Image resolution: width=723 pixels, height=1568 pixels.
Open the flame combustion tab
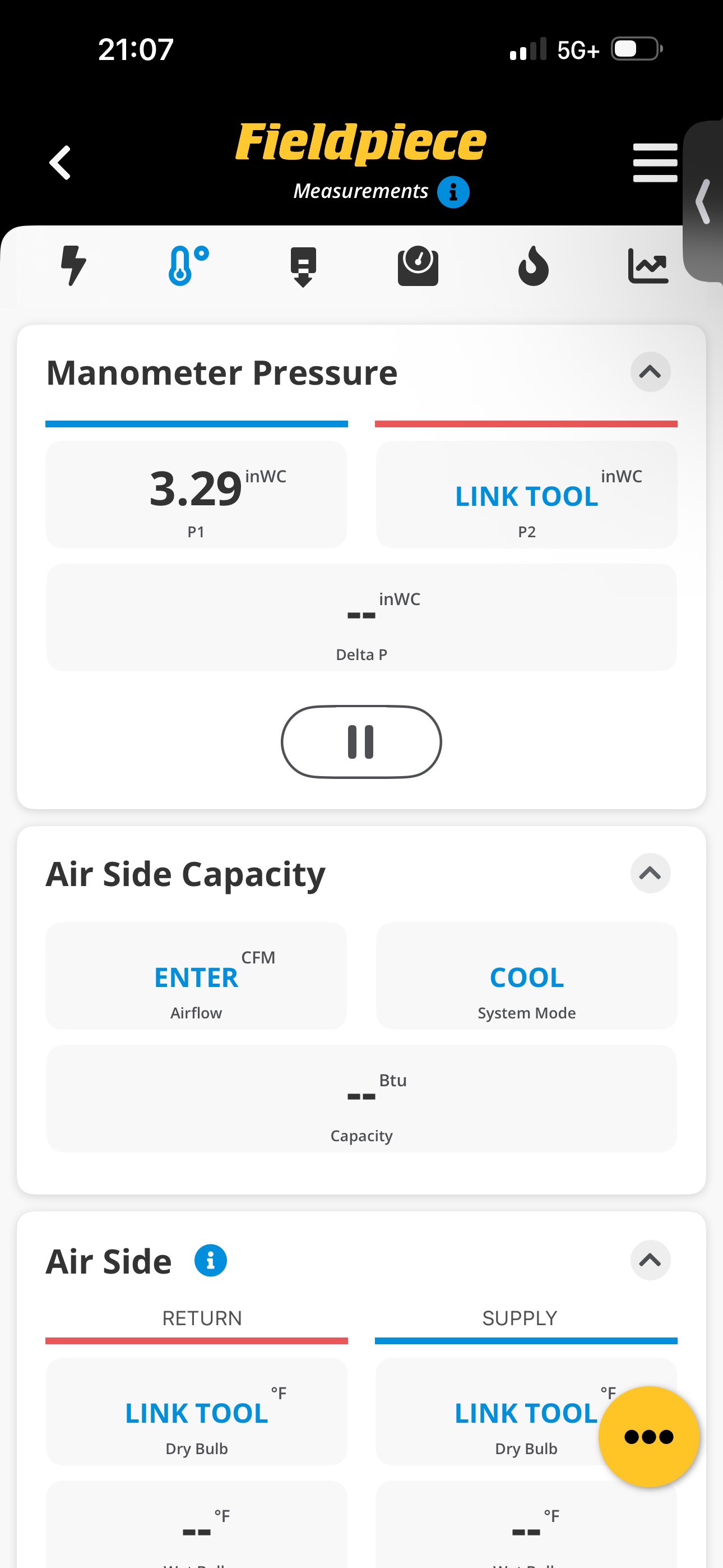tap(533, 265)
